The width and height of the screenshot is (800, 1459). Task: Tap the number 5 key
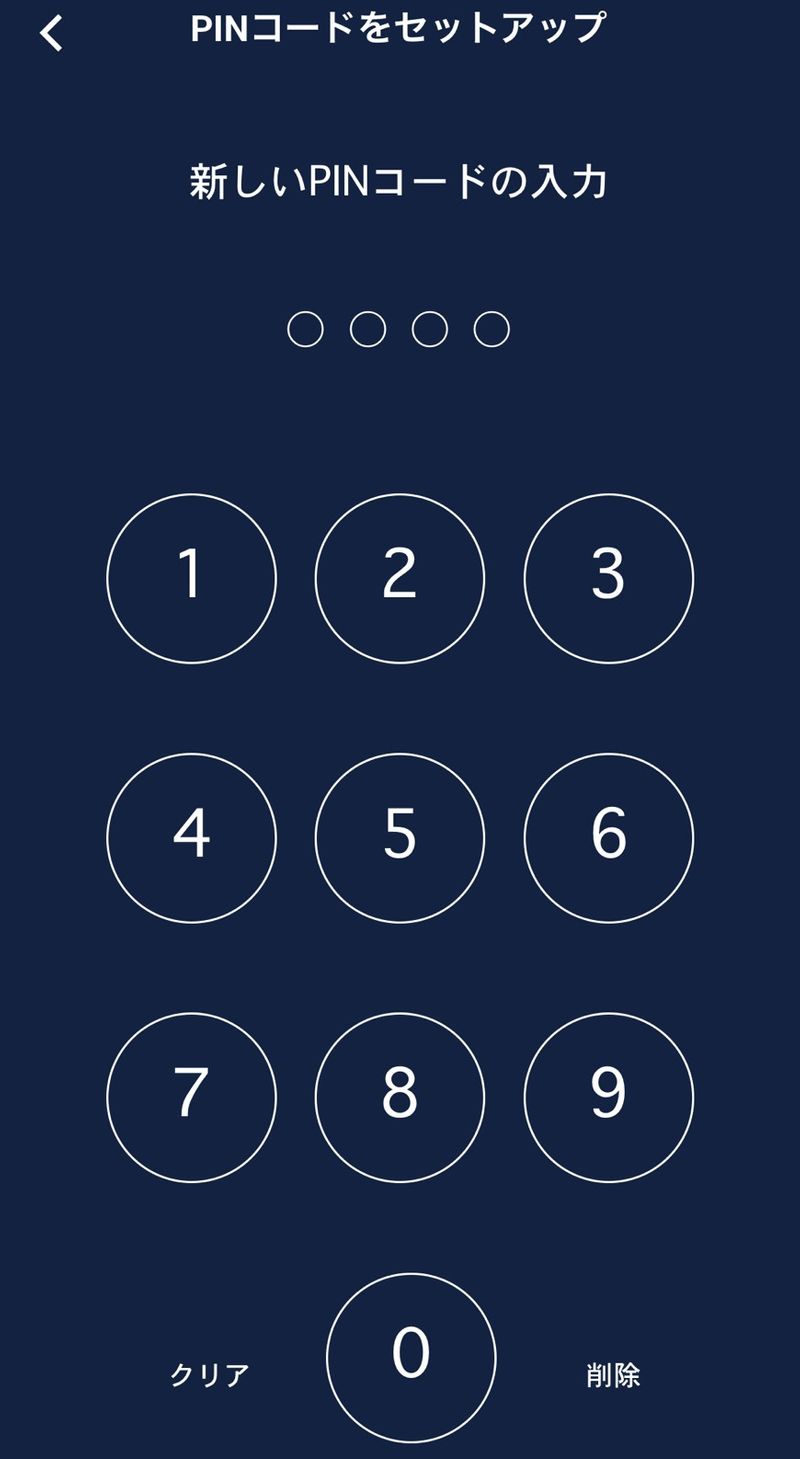tap(400, 837)
